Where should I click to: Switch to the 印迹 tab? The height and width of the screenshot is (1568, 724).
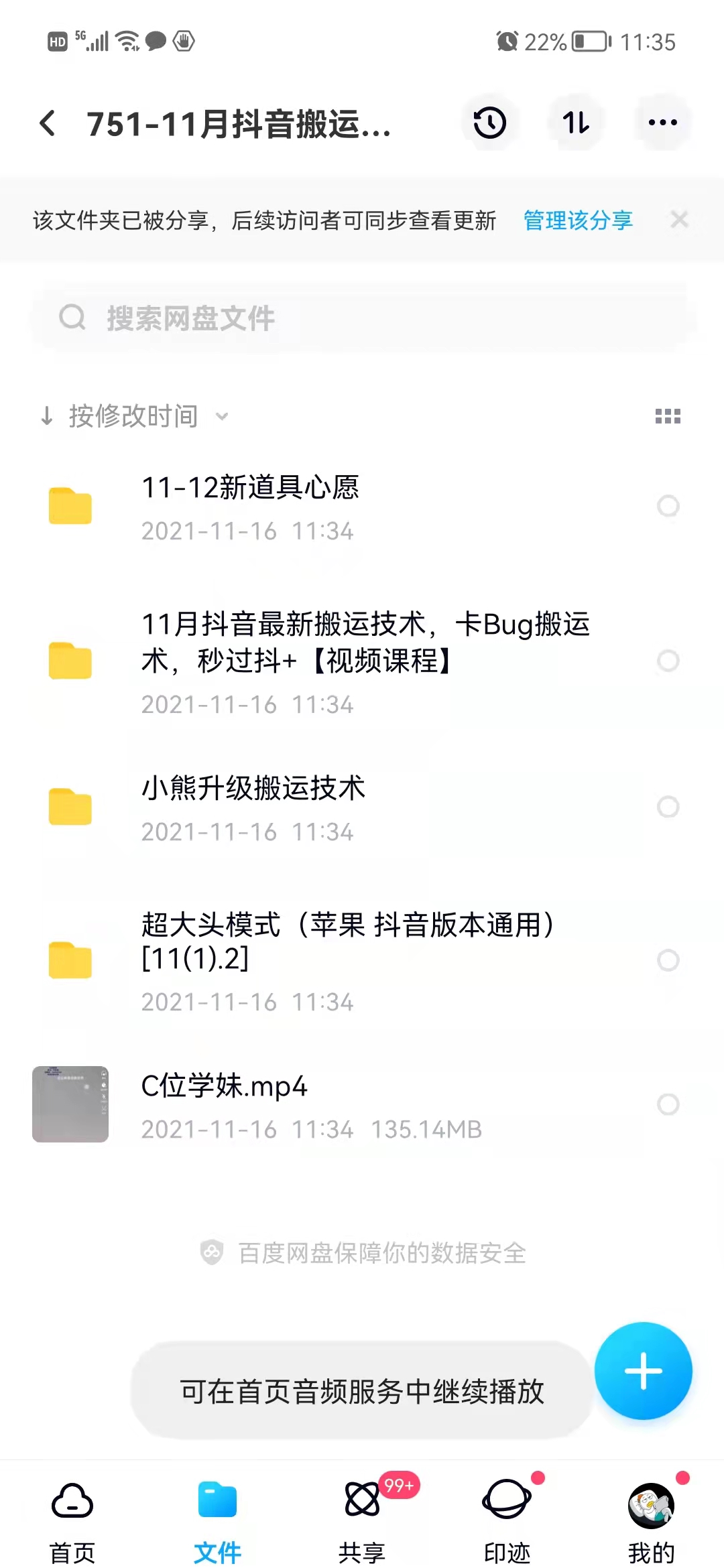[507, 1516]
